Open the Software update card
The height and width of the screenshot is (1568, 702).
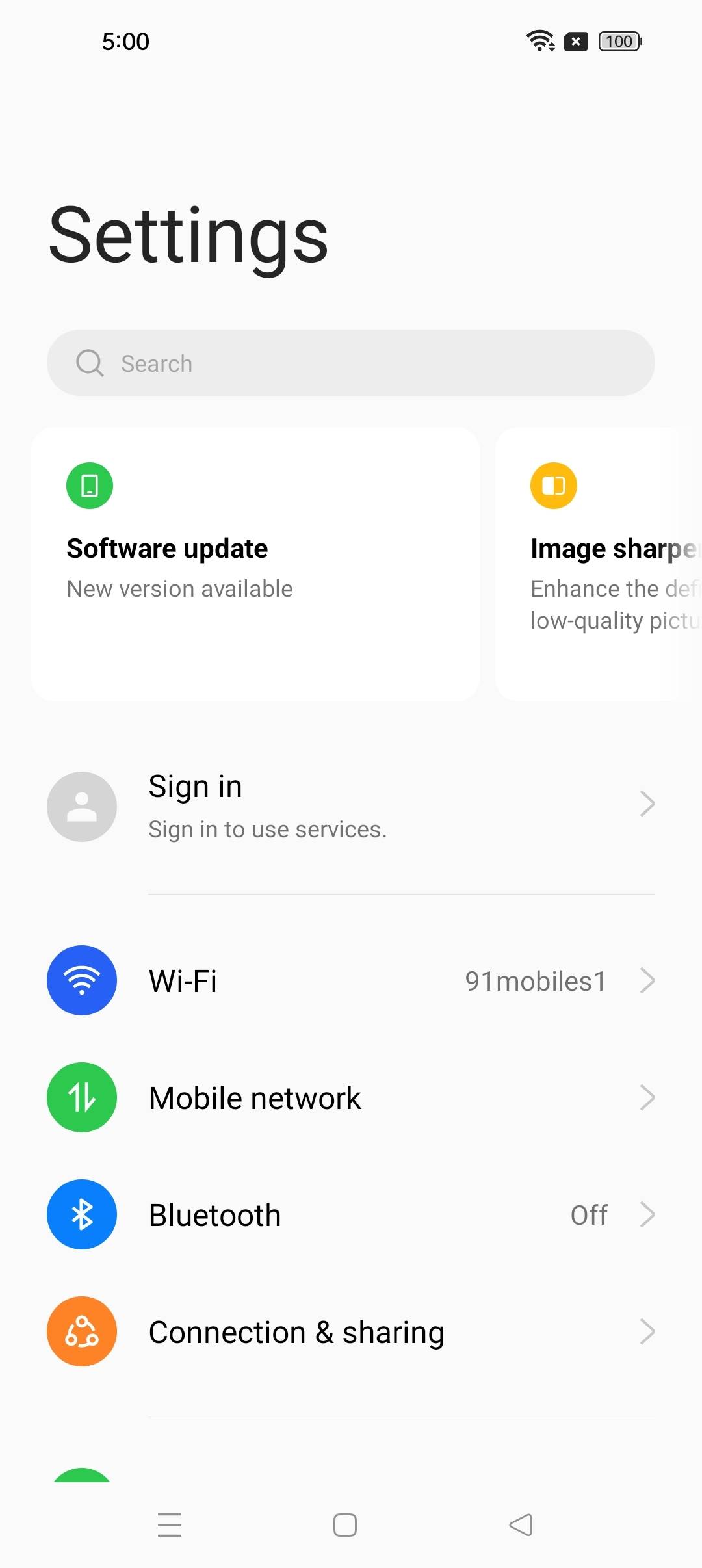[255, 564]
